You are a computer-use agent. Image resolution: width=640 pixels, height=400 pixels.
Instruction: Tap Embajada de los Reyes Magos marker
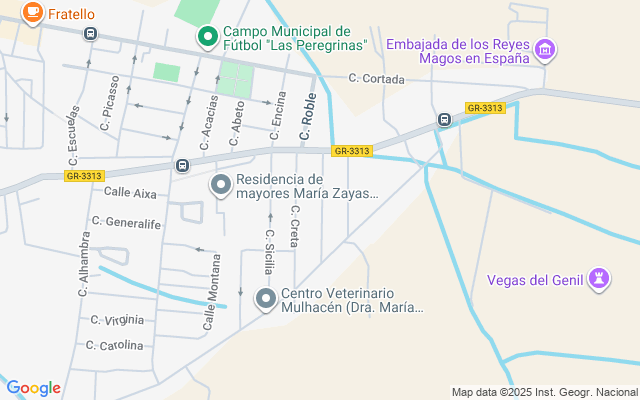(545, 49)
